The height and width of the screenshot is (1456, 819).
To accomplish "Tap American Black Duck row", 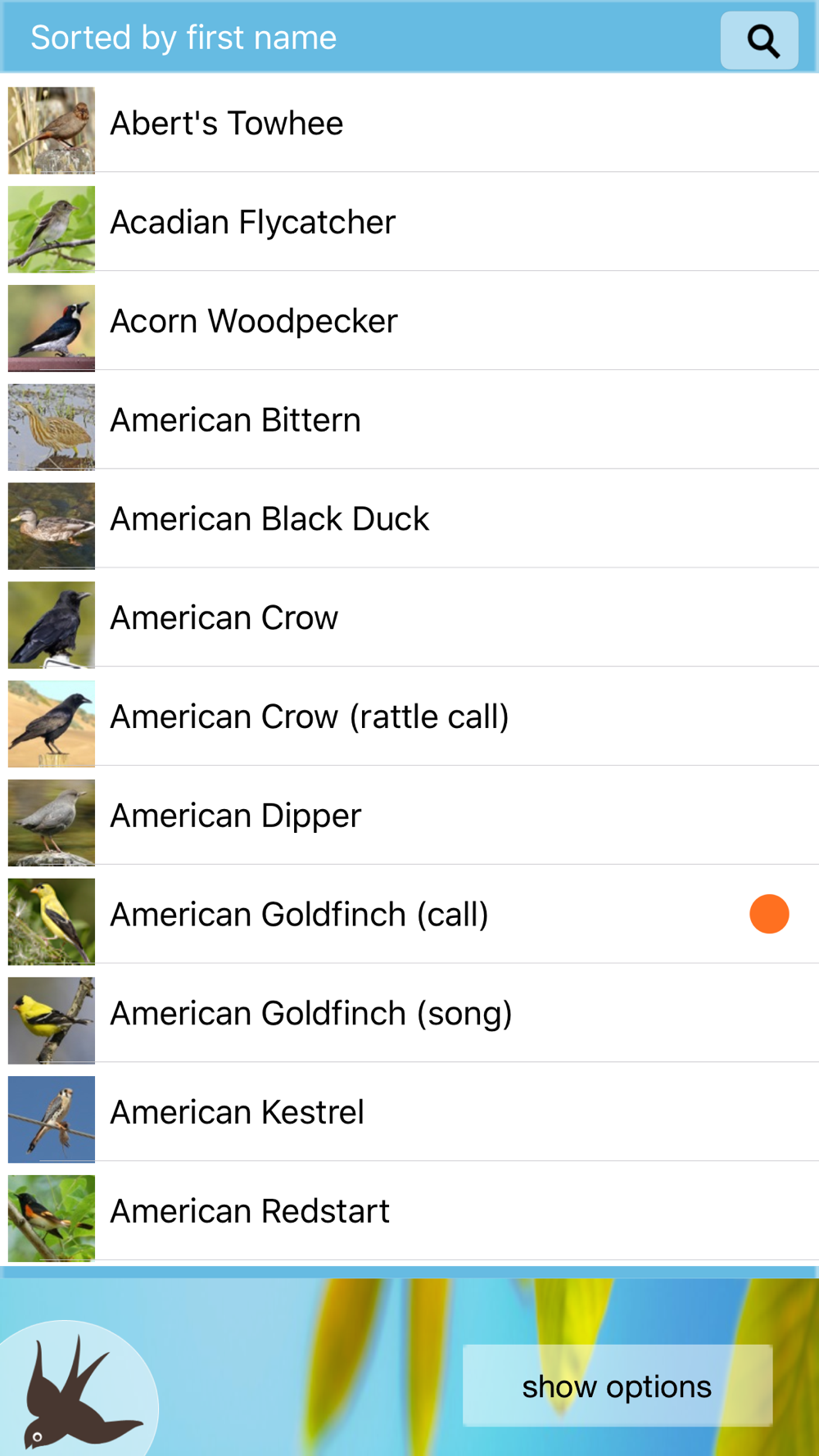I will coord(409,519).
